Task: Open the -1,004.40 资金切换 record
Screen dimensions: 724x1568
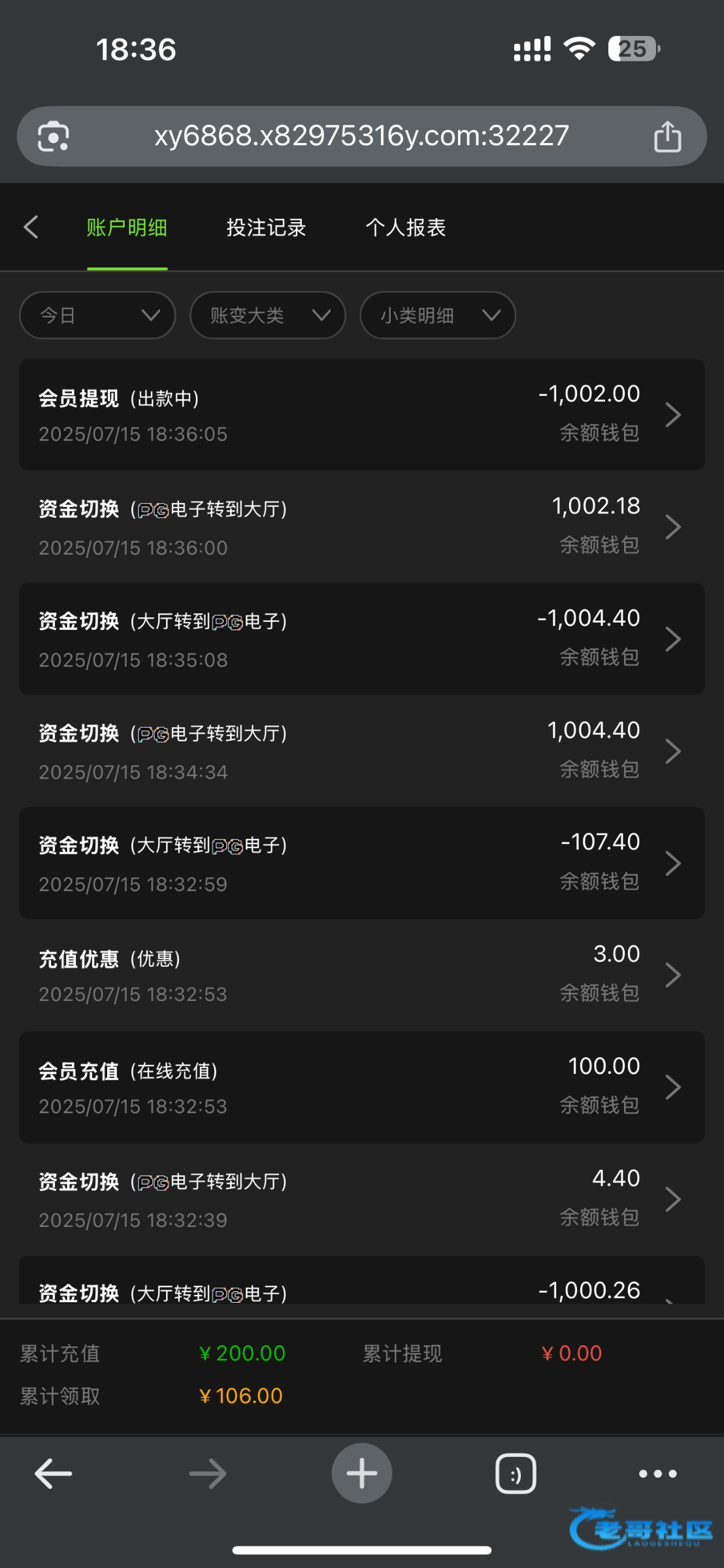Action: (x=362, y=639)
